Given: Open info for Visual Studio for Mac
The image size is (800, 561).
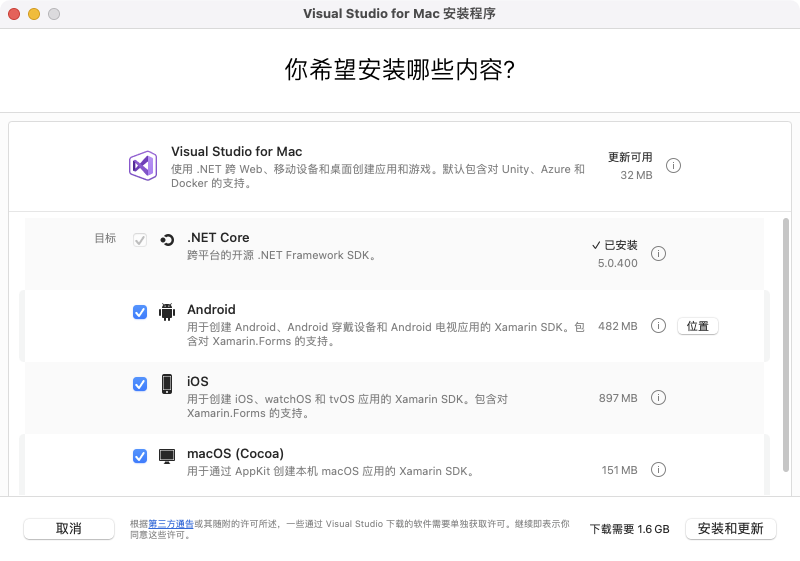Looking at the screenshot, I should pos(673,166).
